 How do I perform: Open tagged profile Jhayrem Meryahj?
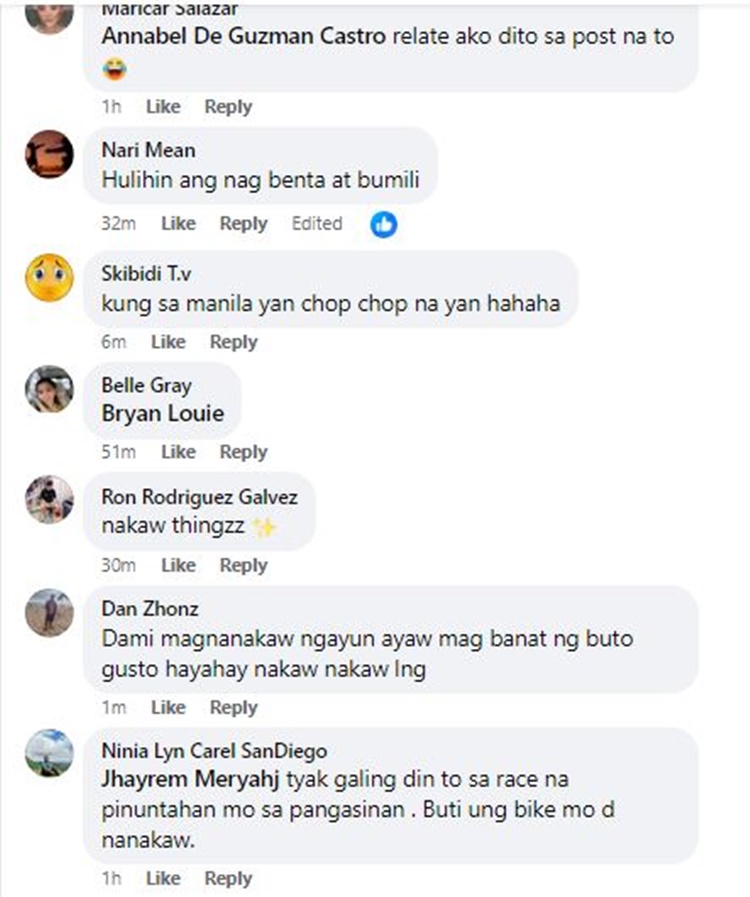(176, 778)
